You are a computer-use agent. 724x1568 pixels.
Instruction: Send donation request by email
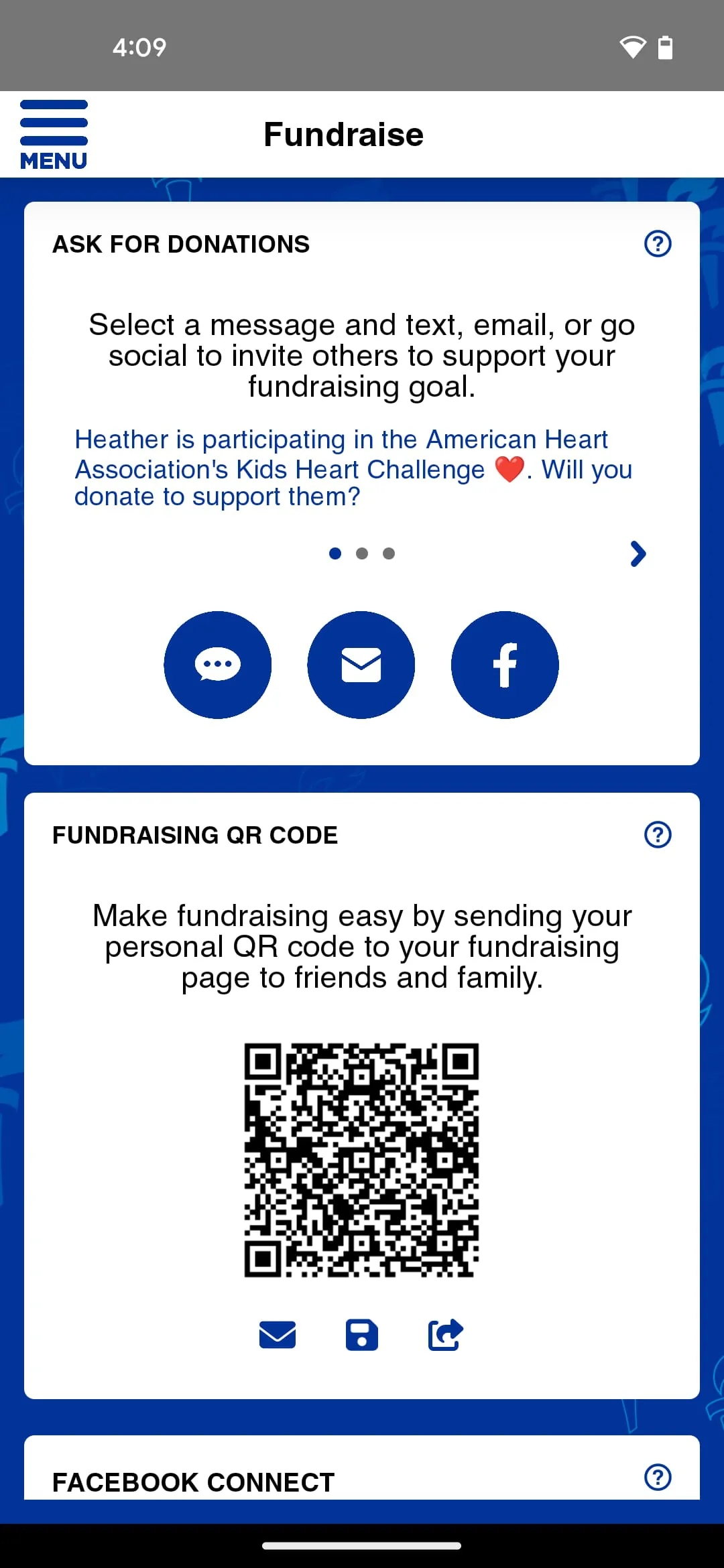[361, 665]
